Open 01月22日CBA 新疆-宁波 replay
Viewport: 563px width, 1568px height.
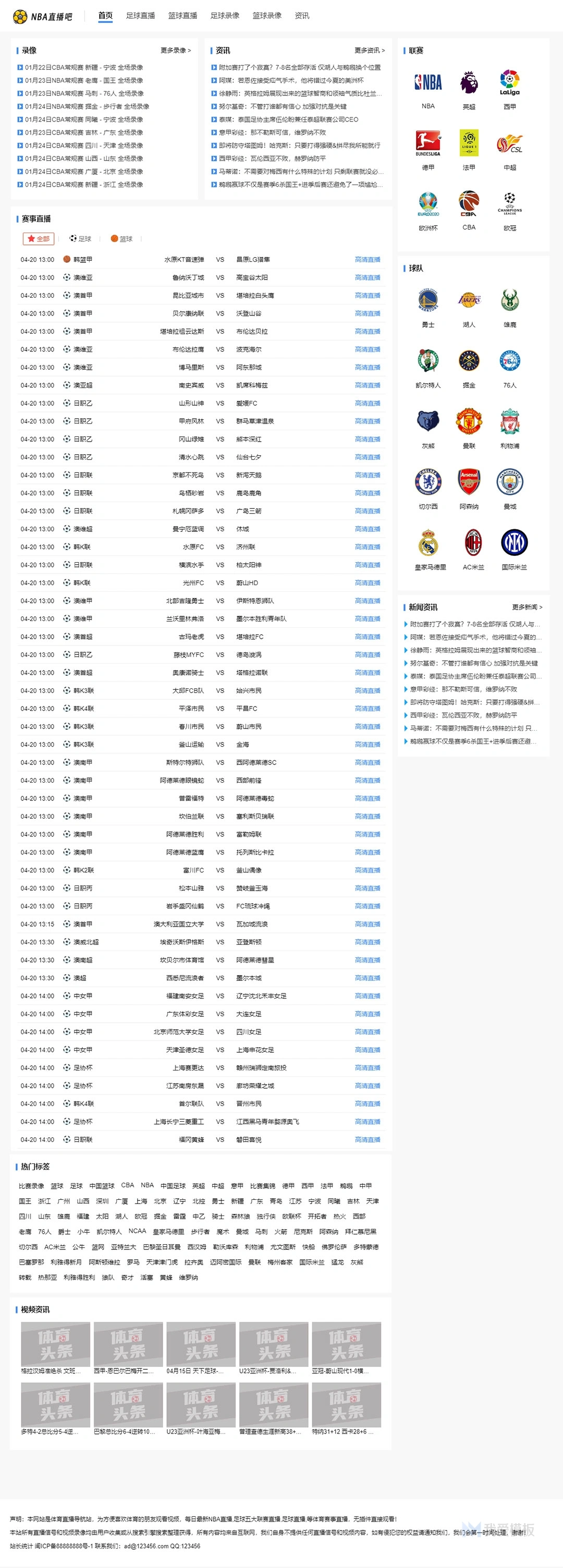(84, 68)
